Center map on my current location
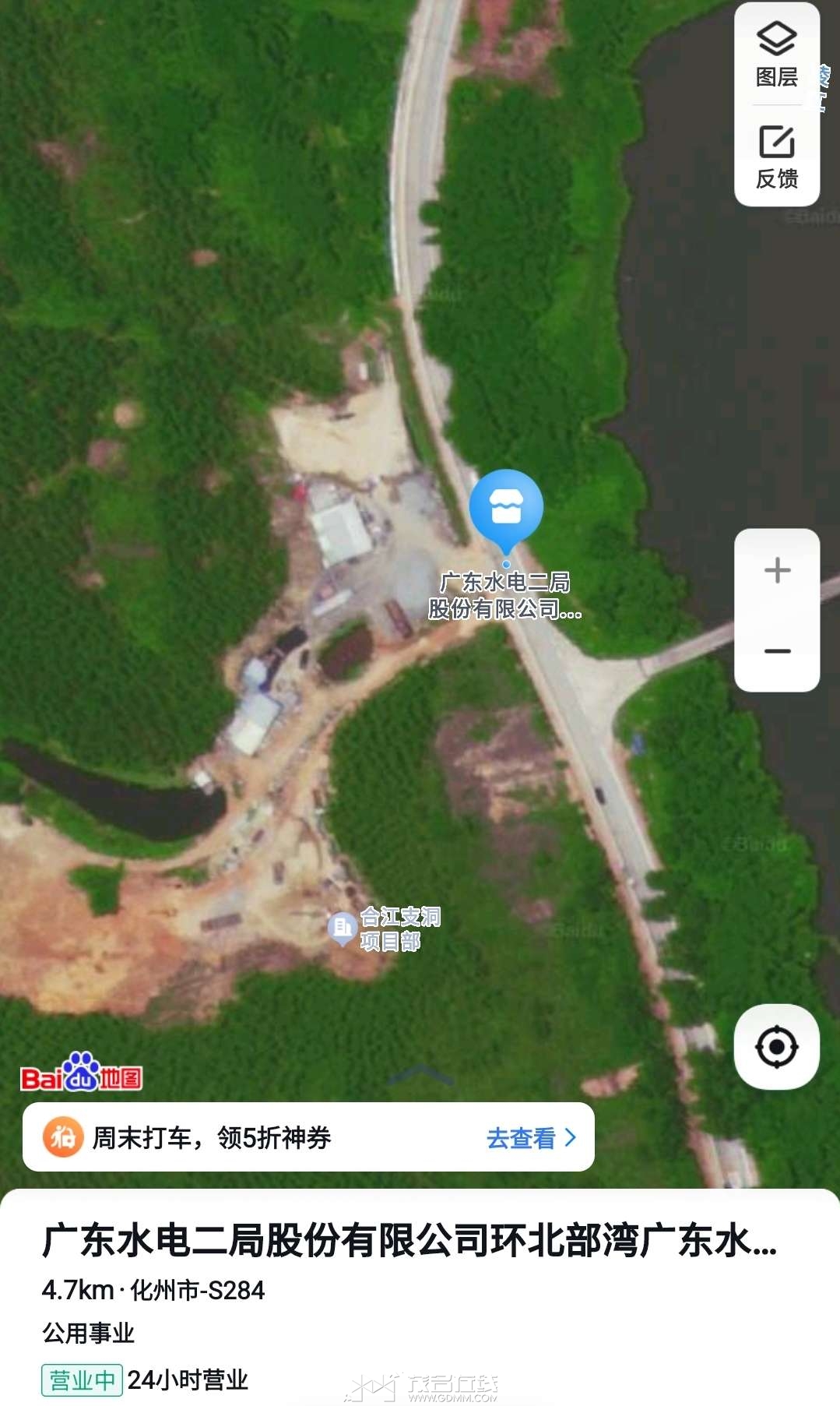This screenshot has height=1406, width=840. (x=776, y=1046)
